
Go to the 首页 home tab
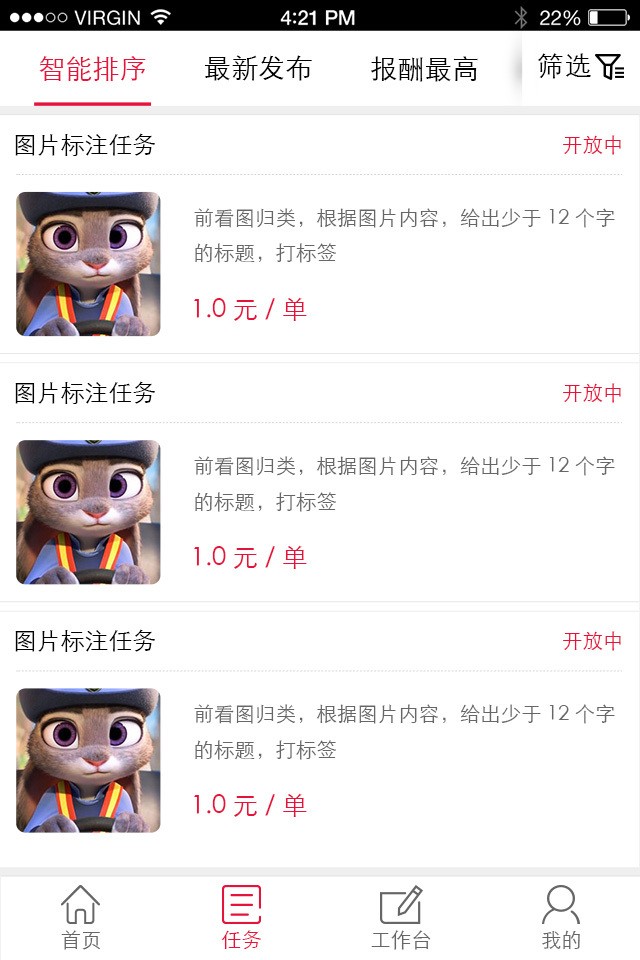pos(81,917)
